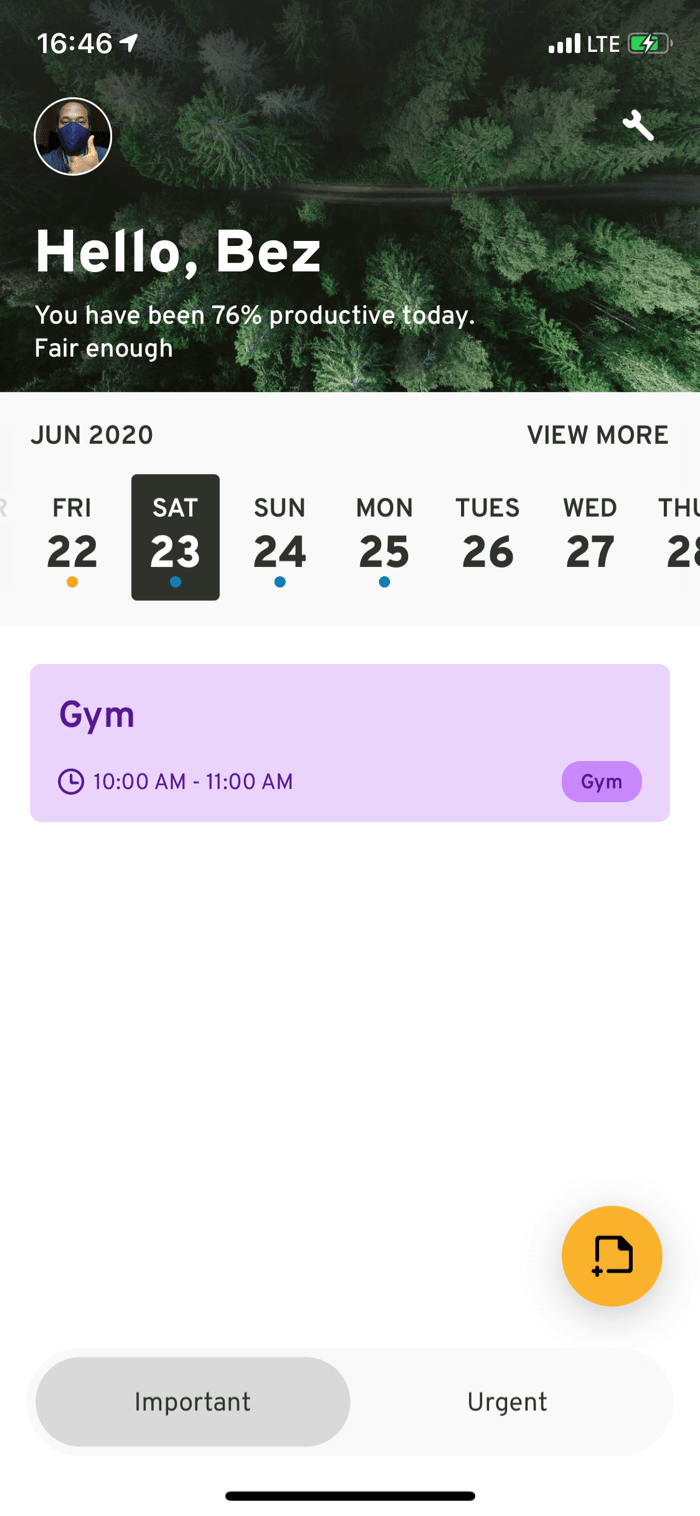The width and height of the screenshot is (700, 1516).
Task: Open VIEW MORE calendar link
Action: [x=598, y=435]
